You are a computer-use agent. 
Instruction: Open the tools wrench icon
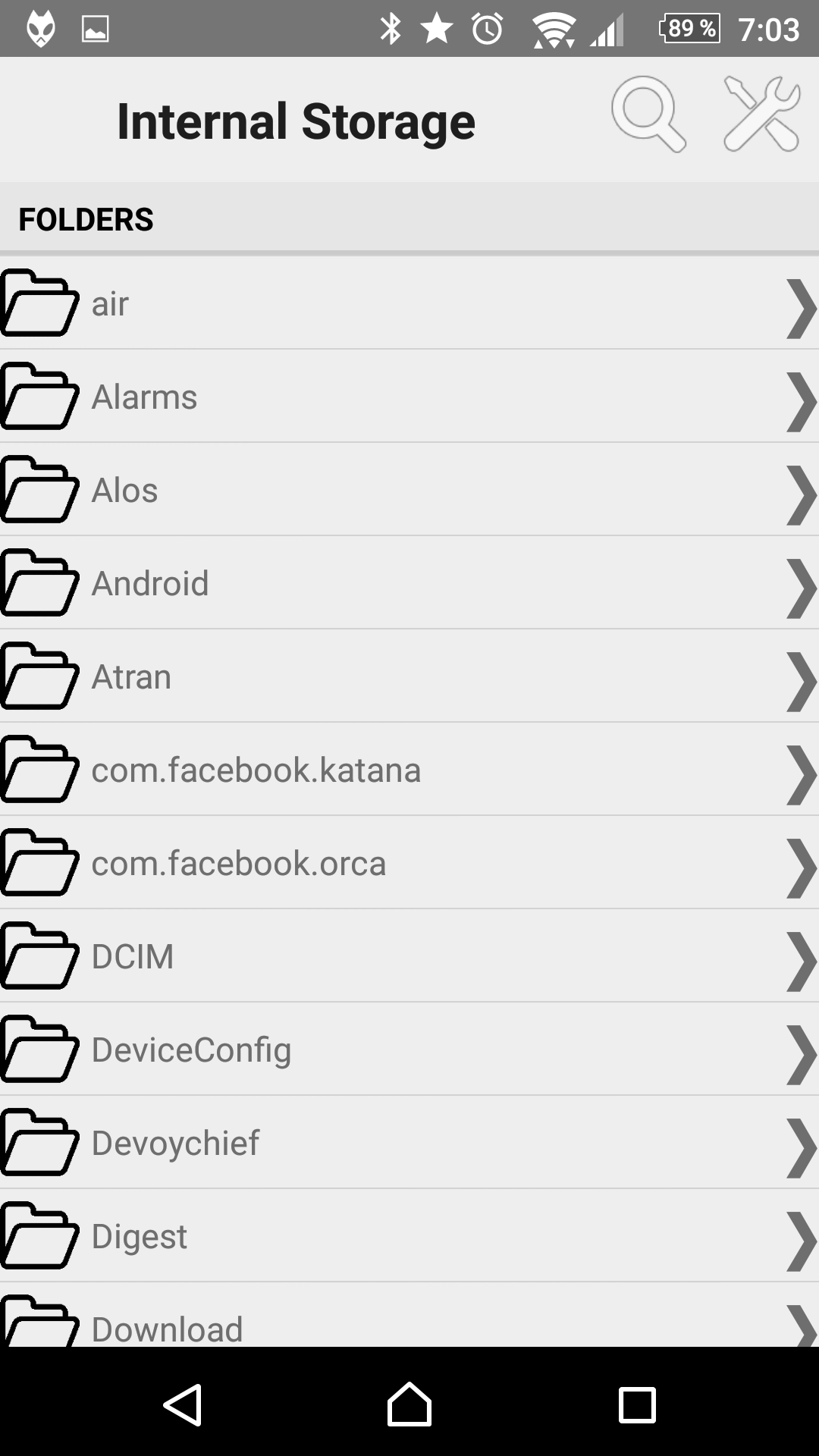[762, 114]
